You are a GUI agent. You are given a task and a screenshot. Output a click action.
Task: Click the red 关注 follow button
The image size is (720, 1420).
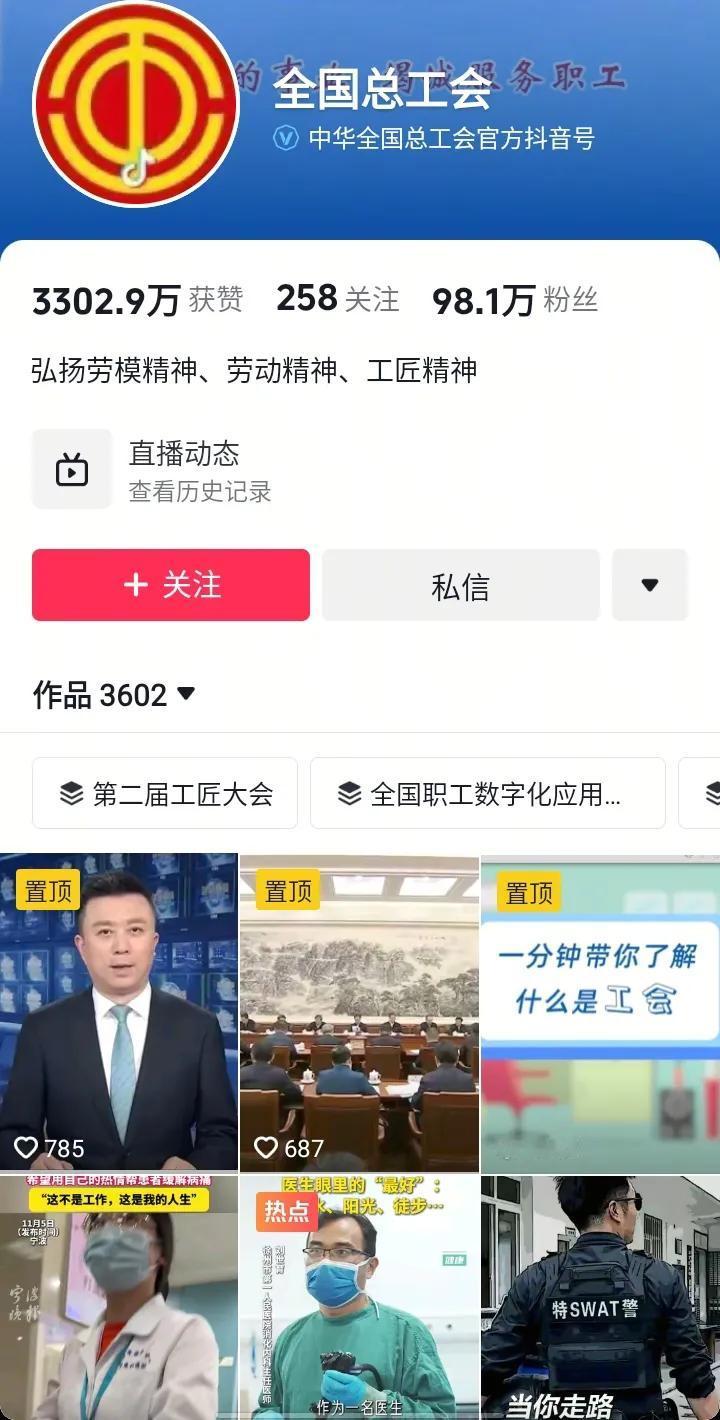(x=170, y=585)
